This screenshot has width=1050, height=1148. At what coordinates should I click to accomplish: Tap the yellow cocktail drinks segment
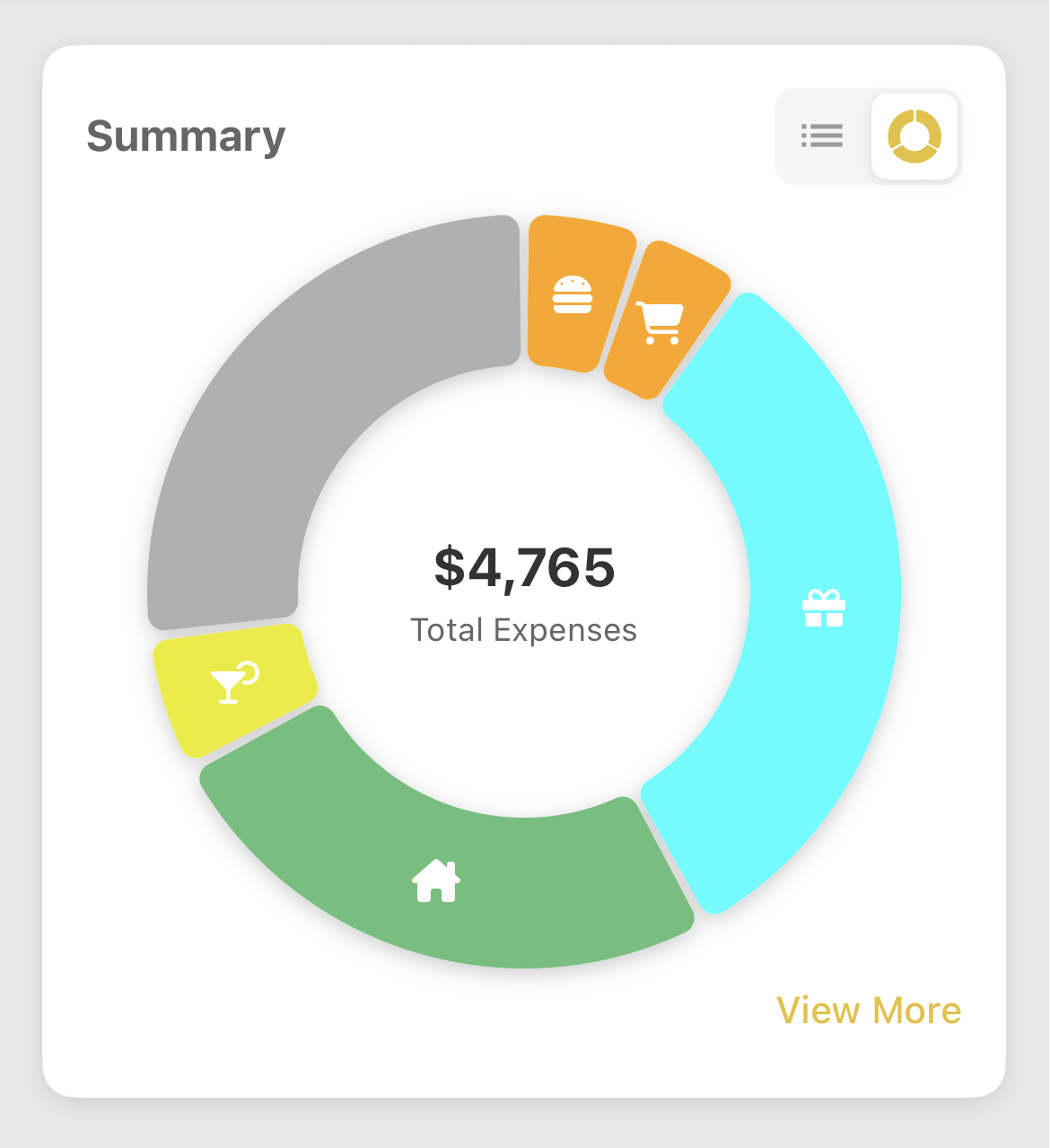tap(235, 684)
